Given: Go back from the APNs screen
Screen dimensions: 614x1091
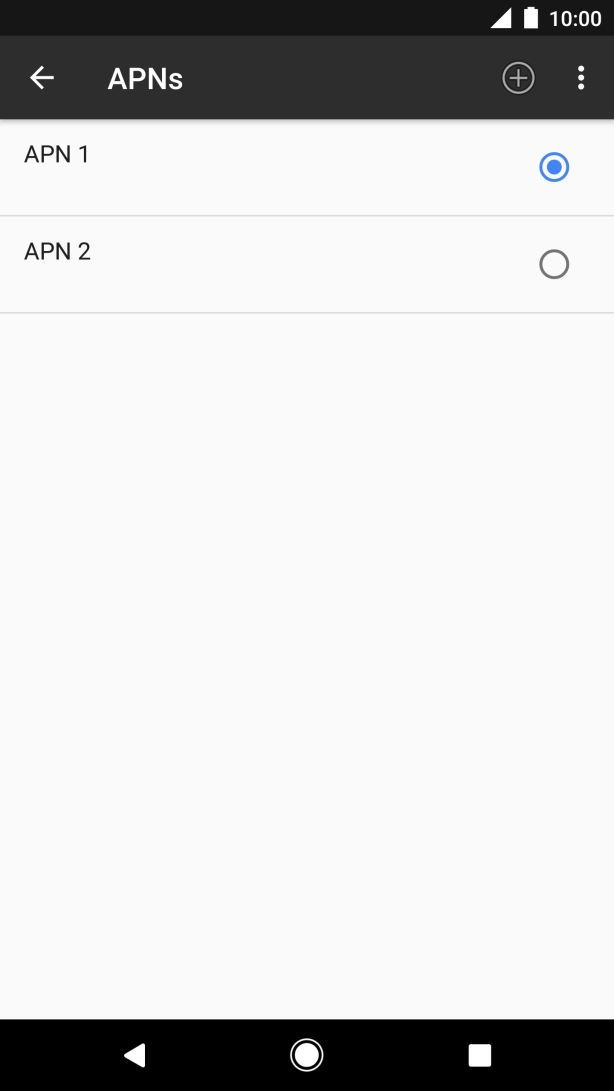Looking at the screenshot, I should [x=42, y=78].
